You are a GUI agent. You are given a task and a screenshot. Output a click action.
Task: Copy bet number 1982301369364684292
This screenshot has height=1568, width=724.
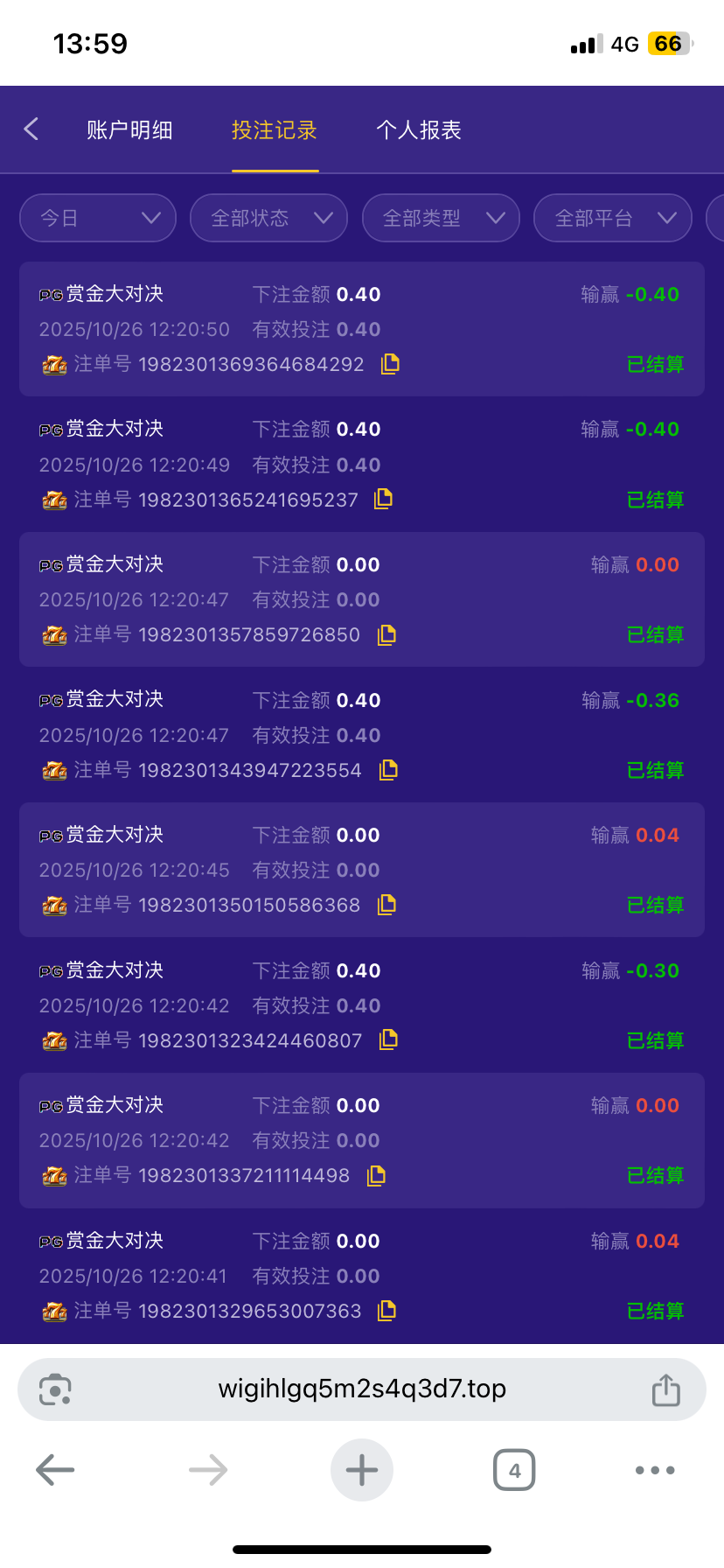(390, 364)
